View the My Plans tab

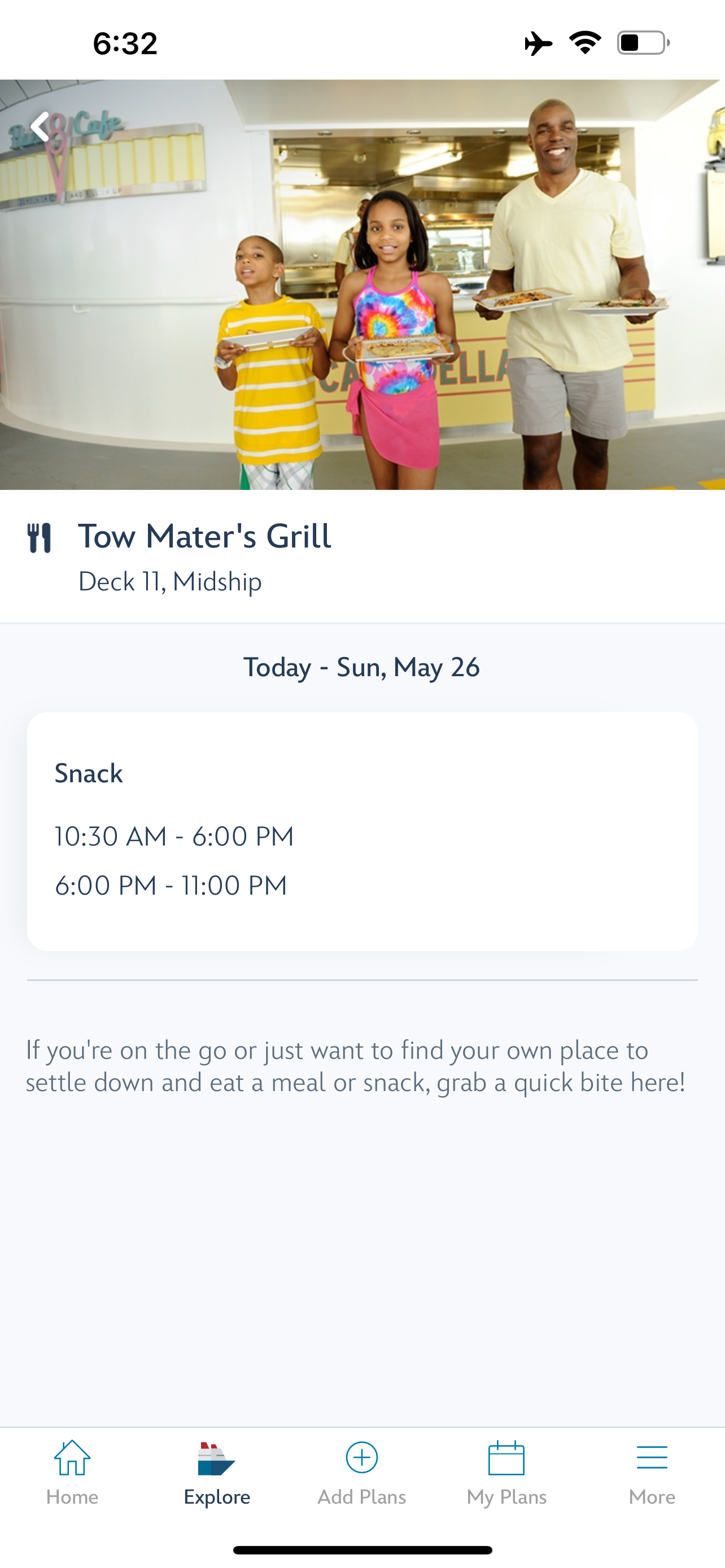click(x=506, y=1473)
